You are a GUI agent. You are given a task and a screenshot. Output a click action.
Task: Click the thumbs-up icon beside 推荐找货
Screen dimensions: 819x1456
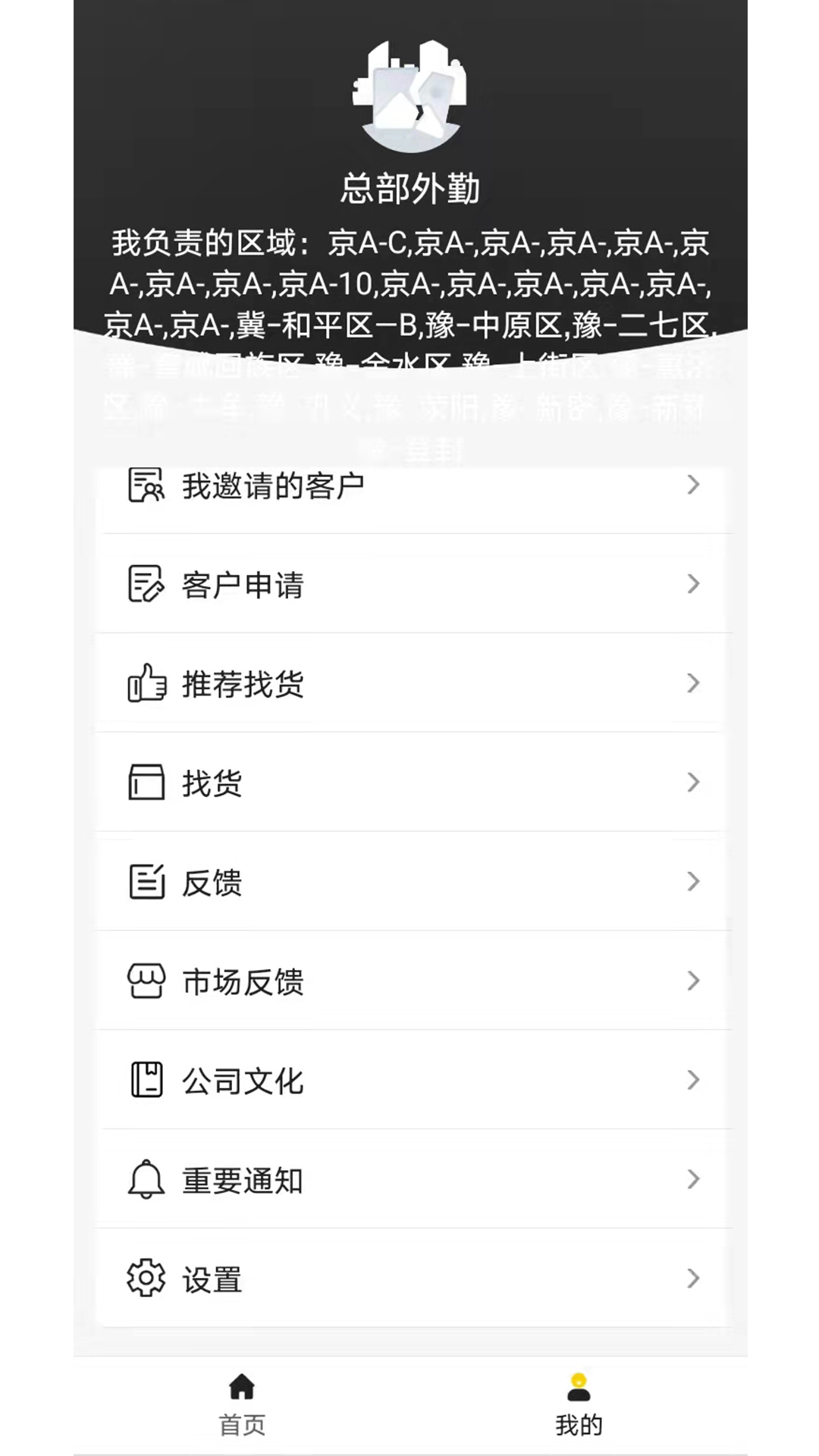(146, 683)
